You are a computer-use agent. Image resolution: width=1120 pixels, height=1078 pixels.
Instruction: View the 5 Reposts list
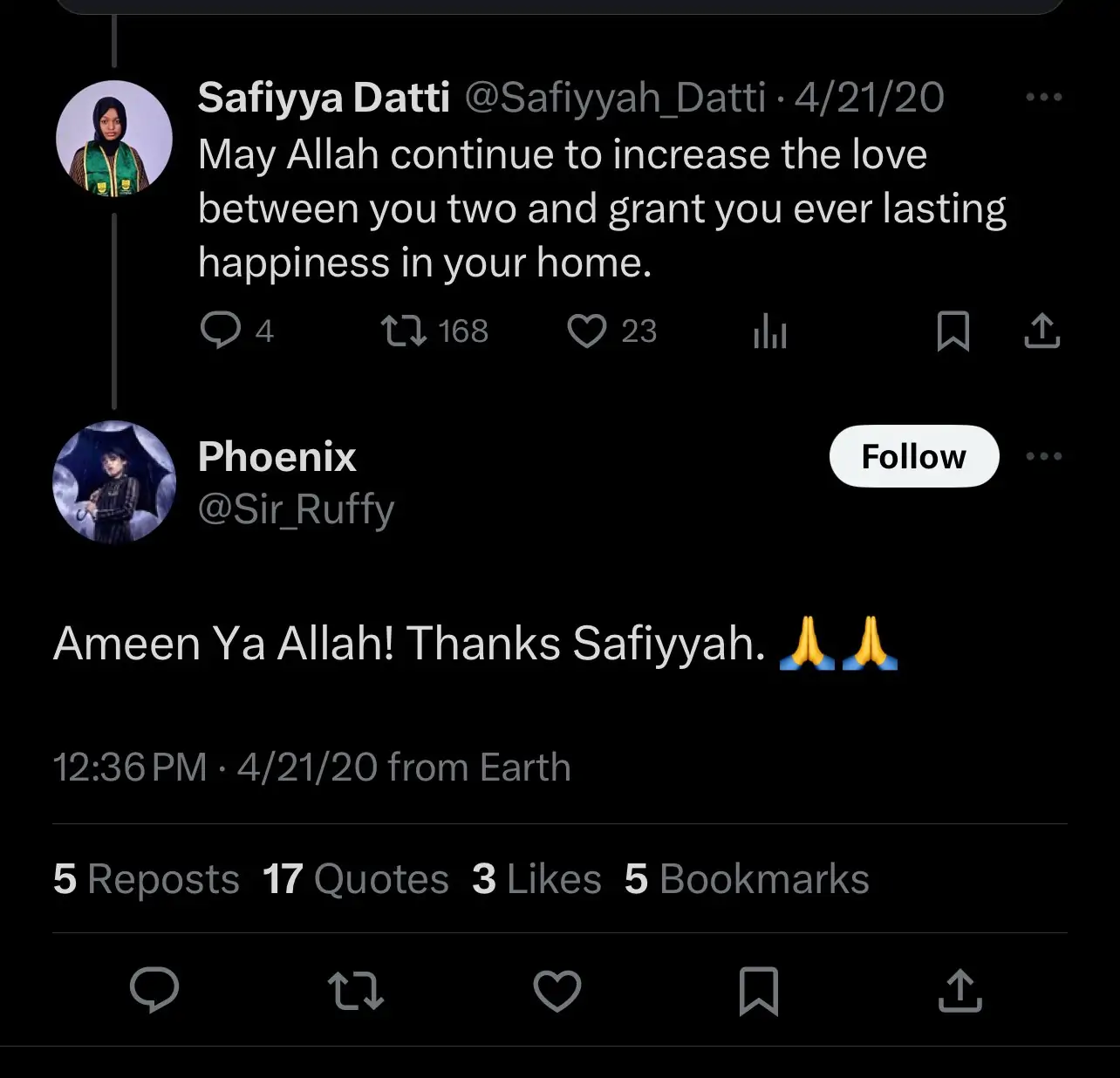pos(146,879)
